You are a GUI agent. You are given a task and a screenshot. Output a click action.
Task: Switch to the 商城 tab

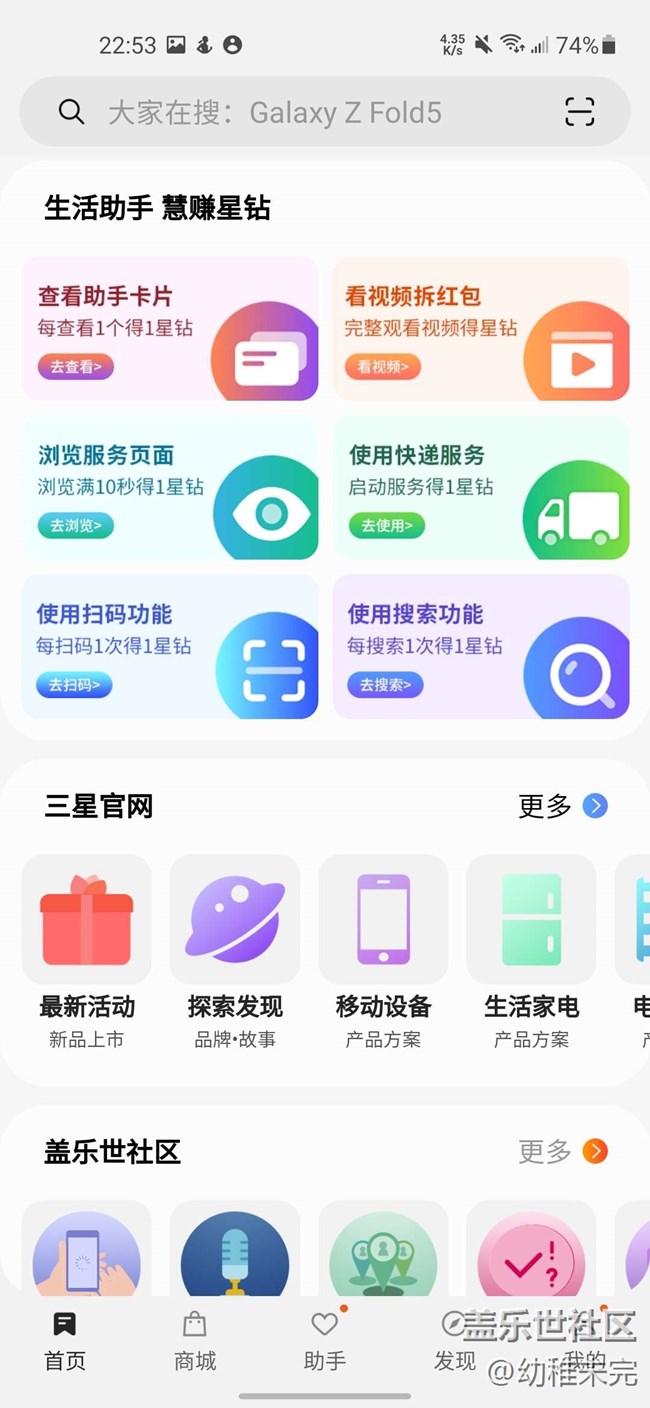(195, 1341)
